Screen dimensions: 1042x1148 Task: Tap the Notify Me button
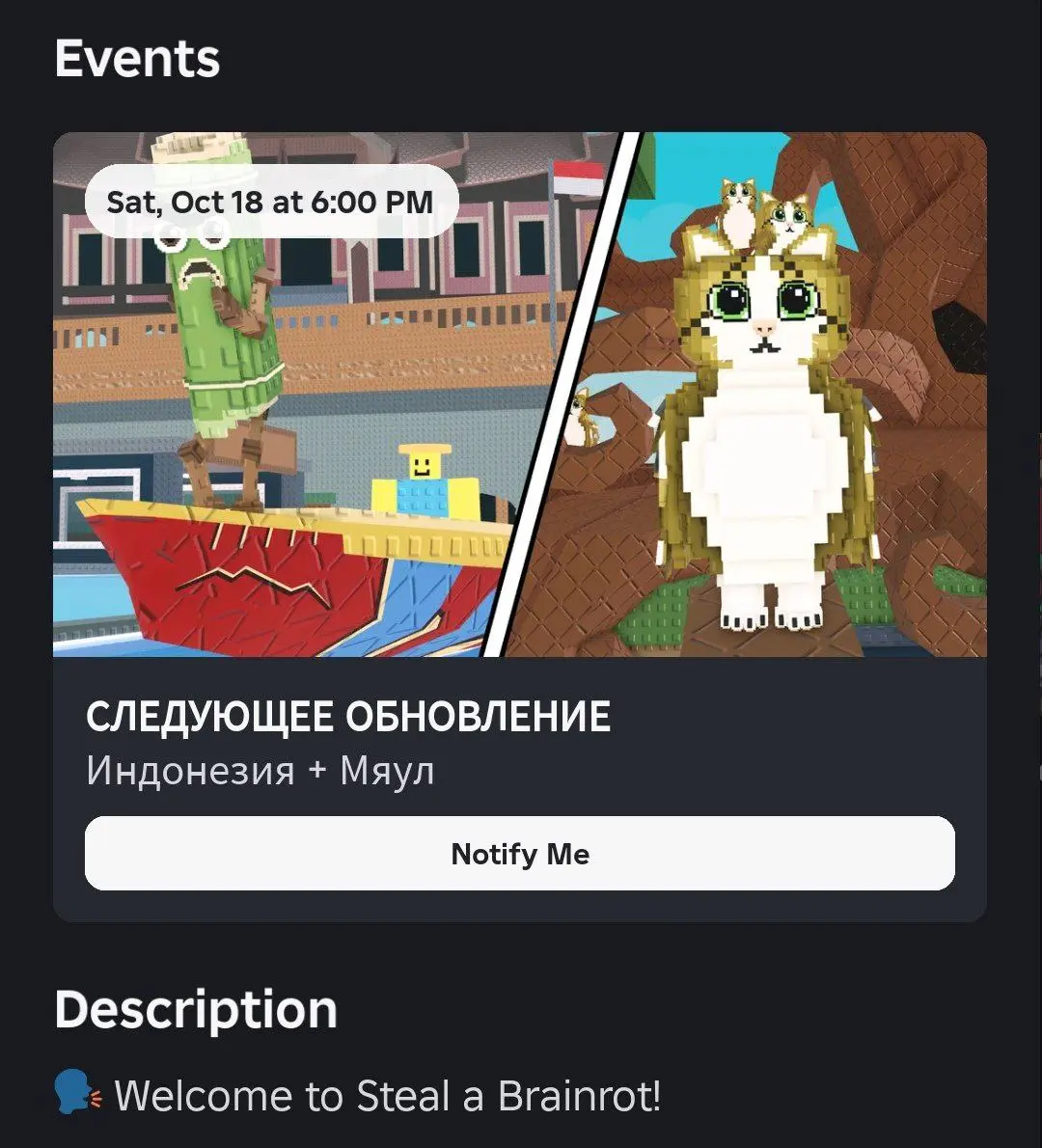point(520,854)
